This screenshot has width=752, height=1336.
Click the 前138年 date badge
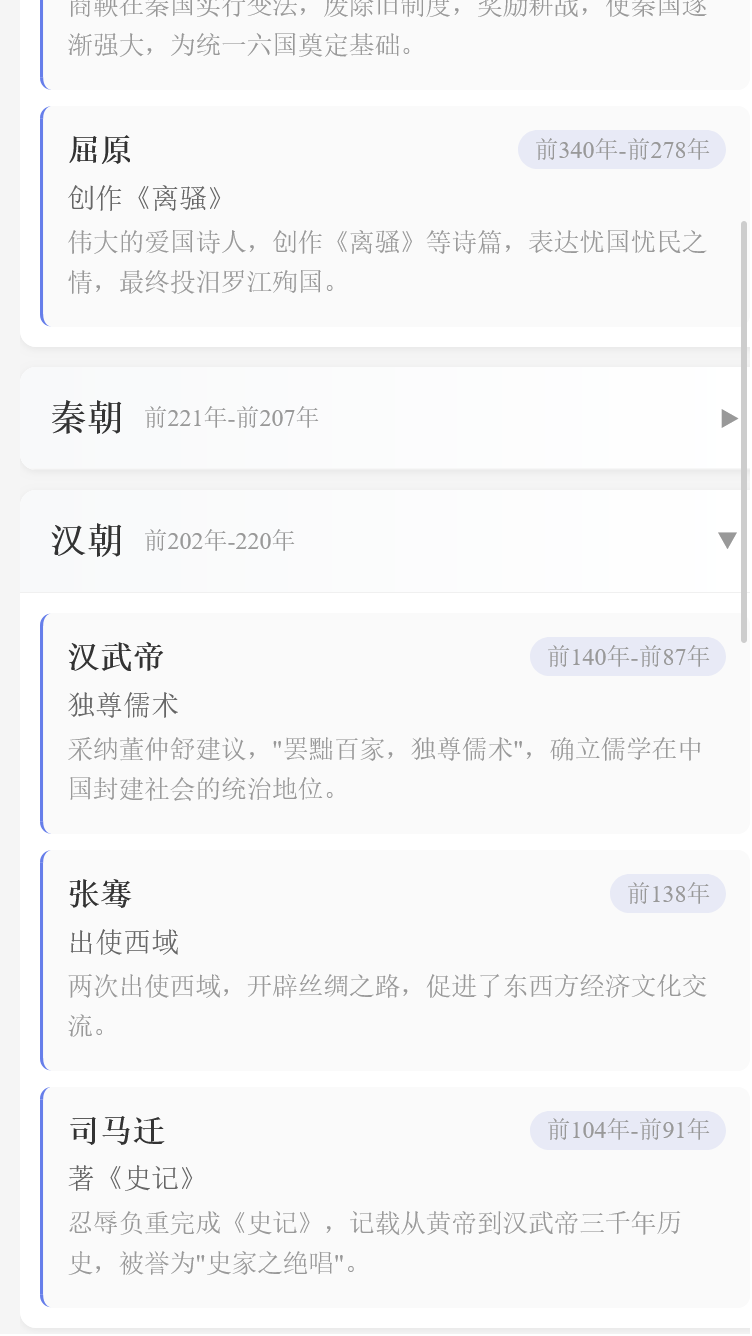(668, 894)
